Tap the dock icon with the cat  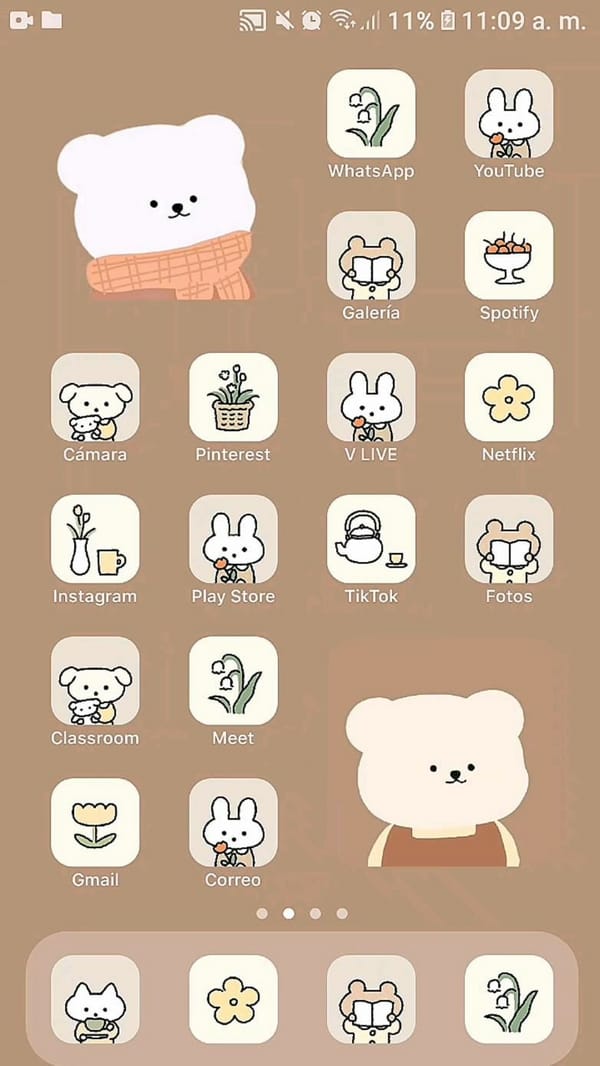click(95, 999)
